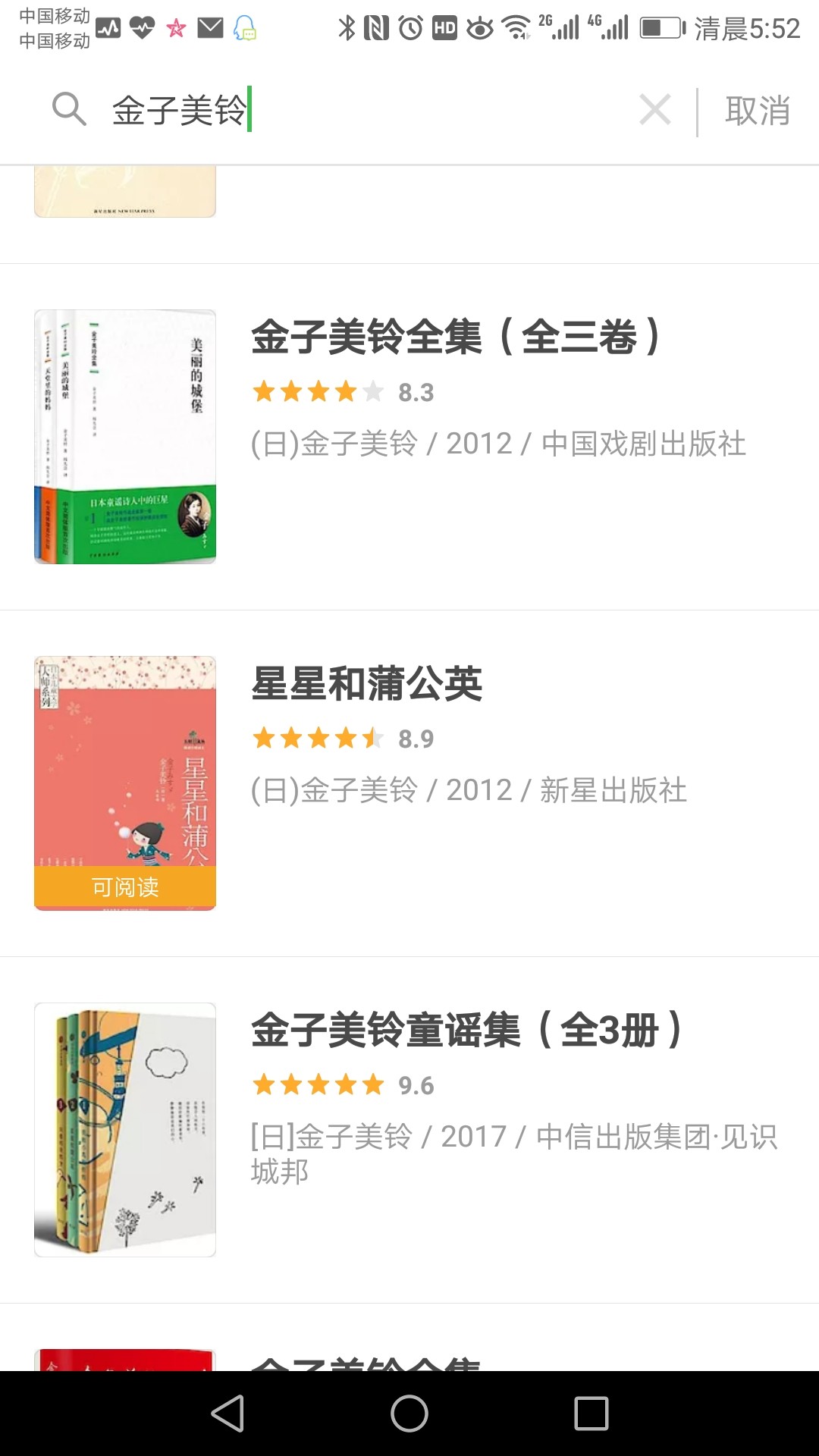Open the book 金子美铃全集（全三卷）
The image size is (819, 1456).
(x=409, y=437)
